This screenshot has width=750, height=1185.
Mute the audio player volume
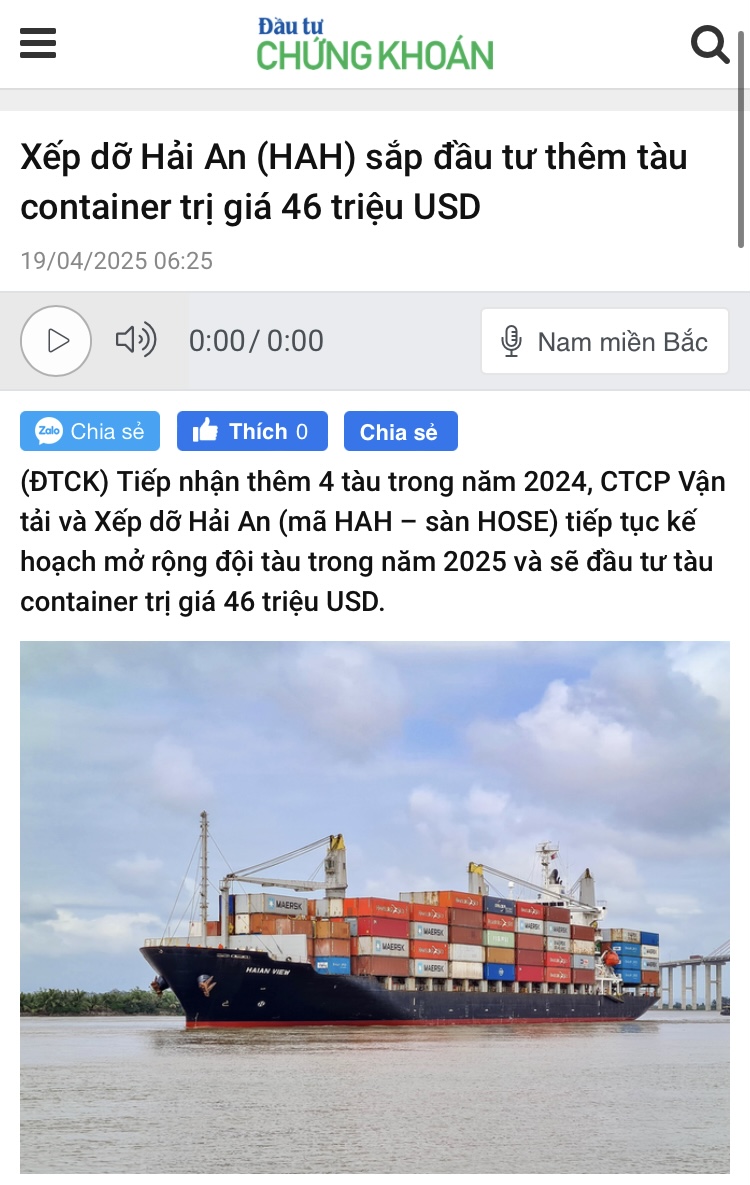tap(135, 341)
